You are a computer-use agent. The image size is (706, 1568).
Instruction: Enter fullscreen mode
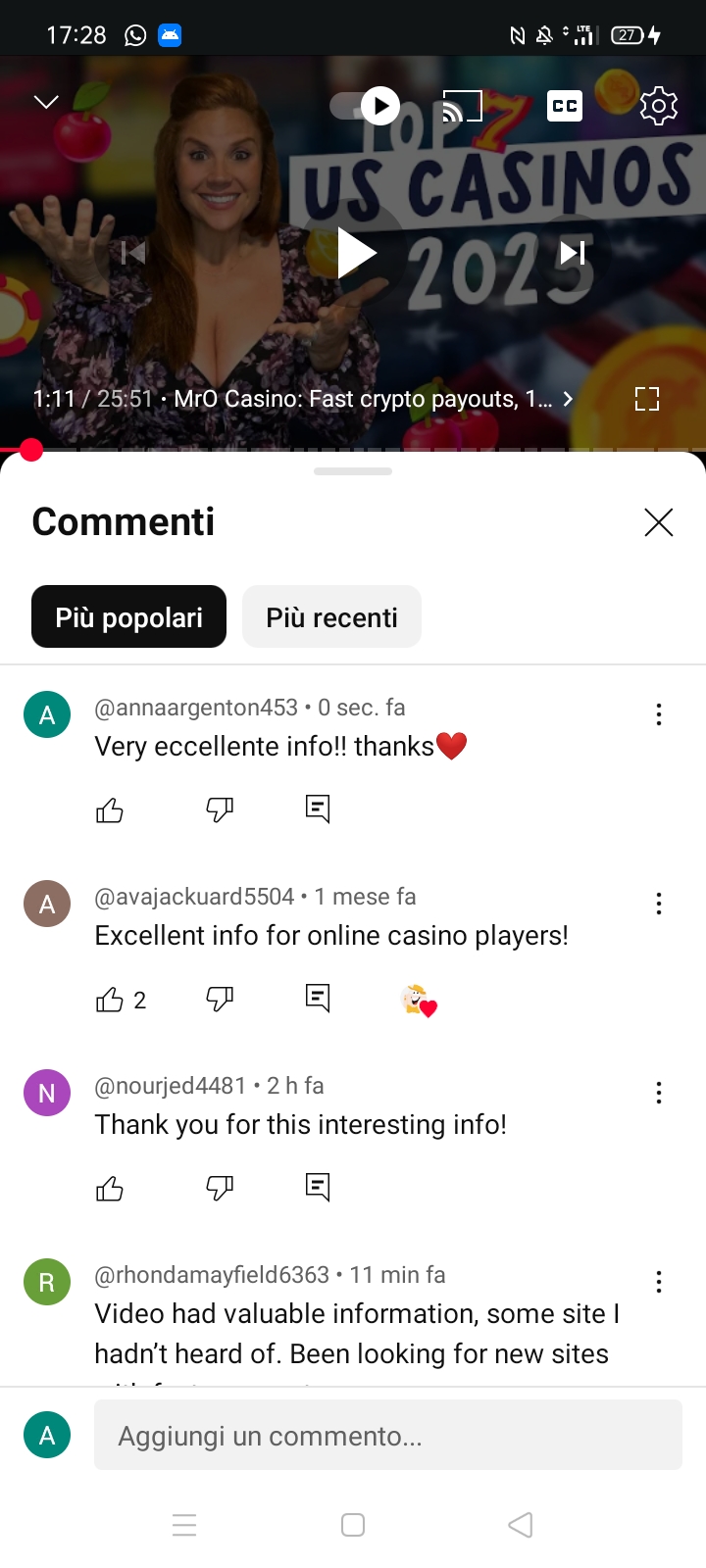coord(646,399)
